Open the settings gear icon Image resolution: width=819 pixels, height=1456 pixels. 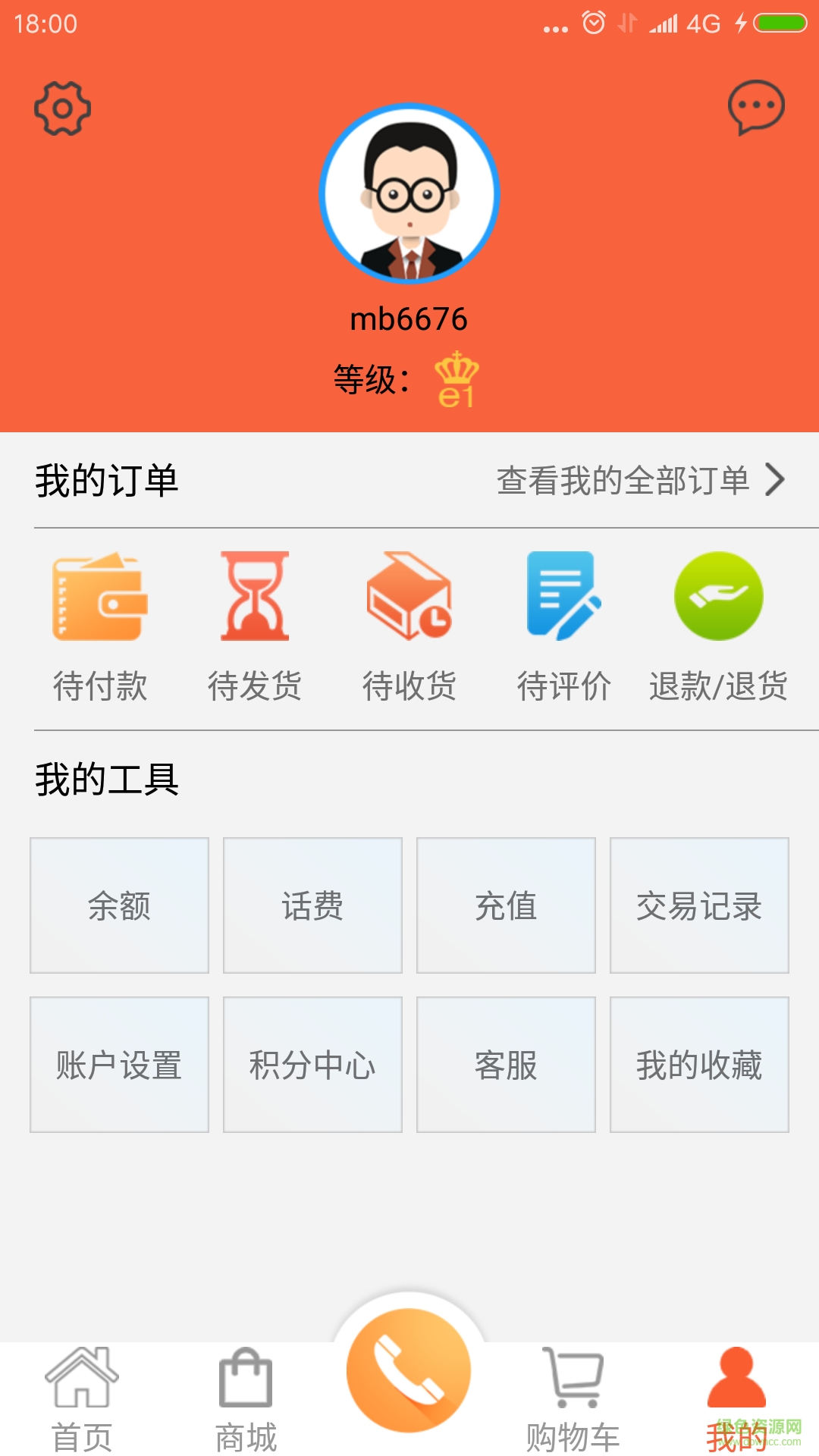pos(62,108)
